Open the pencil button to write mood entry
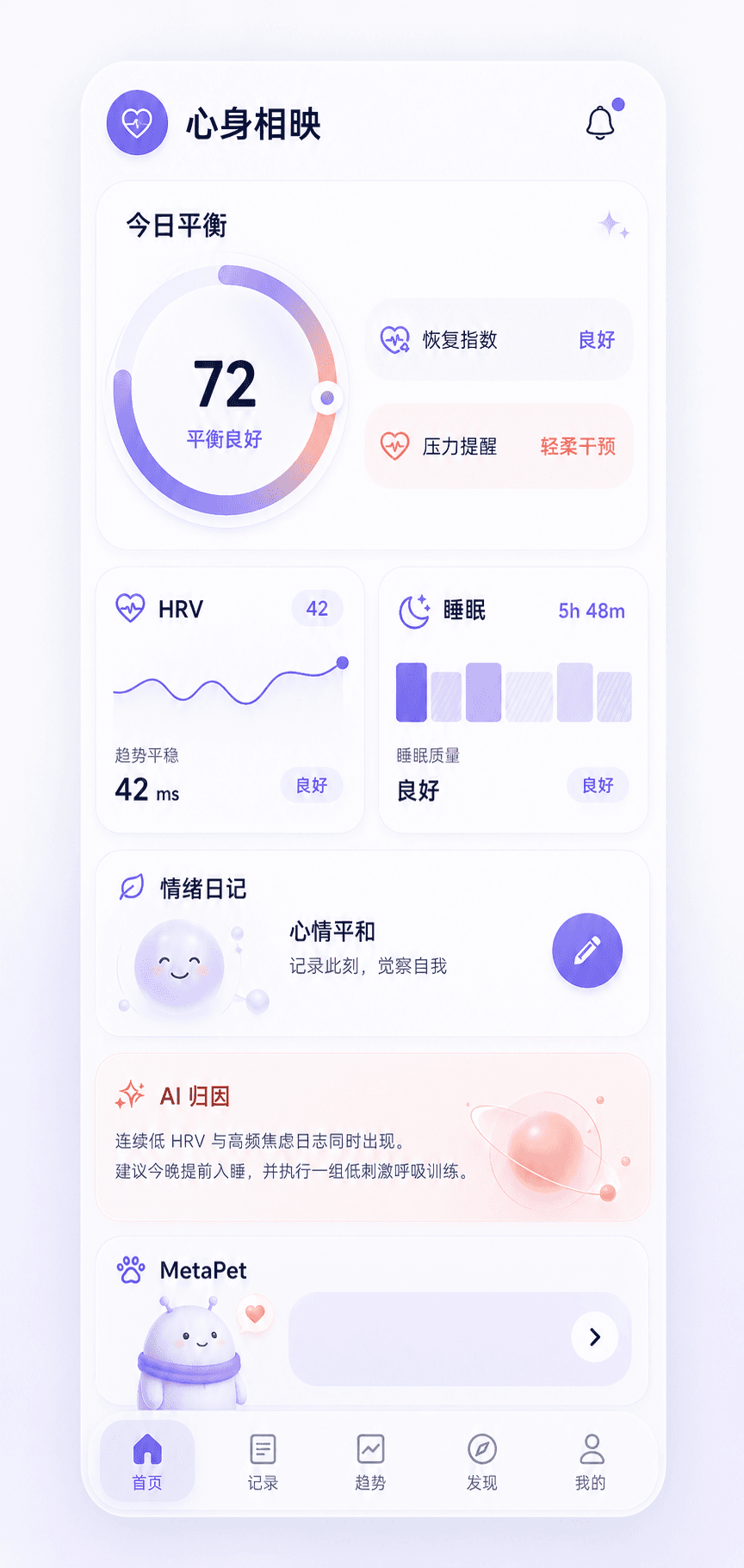744x1568 pixels. click(587, 949)
